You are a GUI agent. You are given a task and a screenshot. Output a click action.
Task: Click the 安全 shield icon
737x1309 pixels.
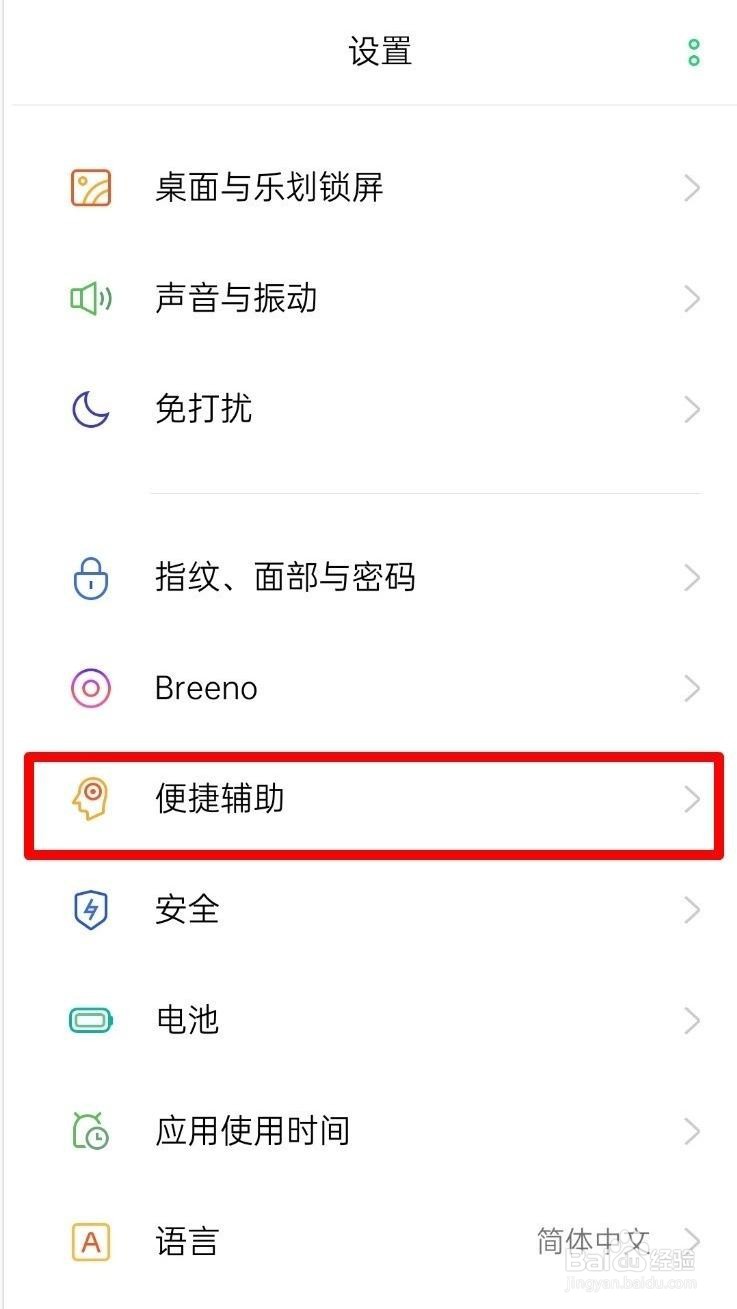point(90,909)
